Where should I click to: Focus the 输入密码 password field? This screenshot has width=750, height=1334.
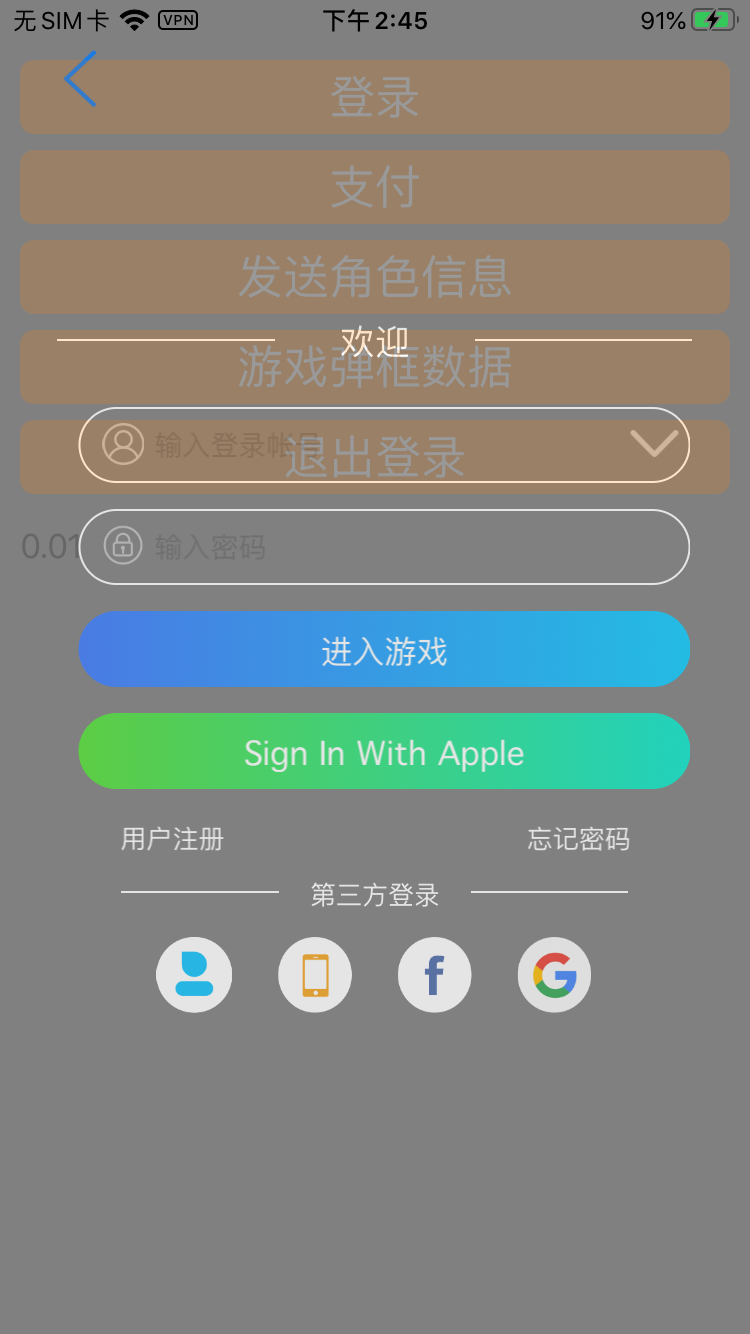(x=400, y=547)
